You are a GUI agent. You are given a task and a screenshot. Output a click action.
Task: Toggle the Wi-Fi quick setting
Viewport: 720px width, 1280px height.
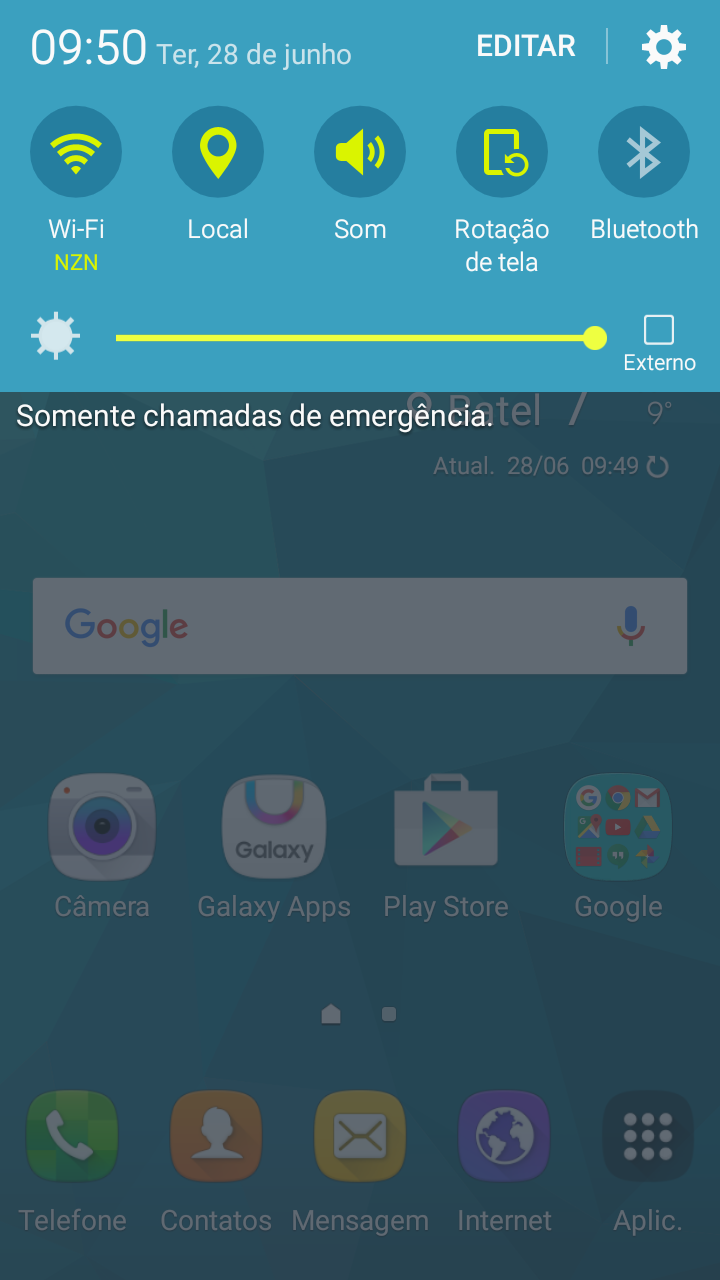76,152
